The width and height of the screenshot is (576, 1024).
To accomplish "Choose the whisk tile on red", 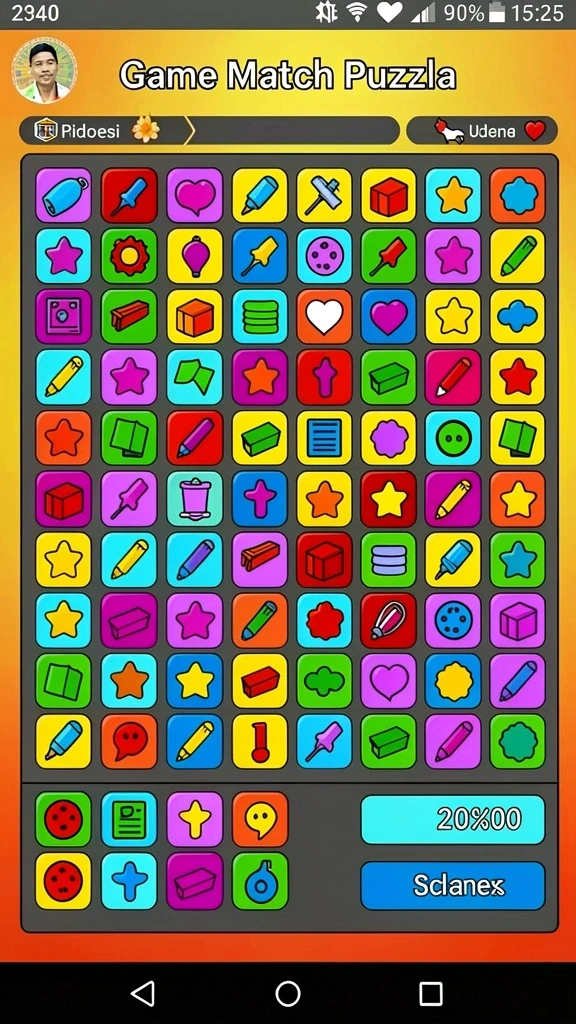I will pyautogui.click(x=389, y=620).
